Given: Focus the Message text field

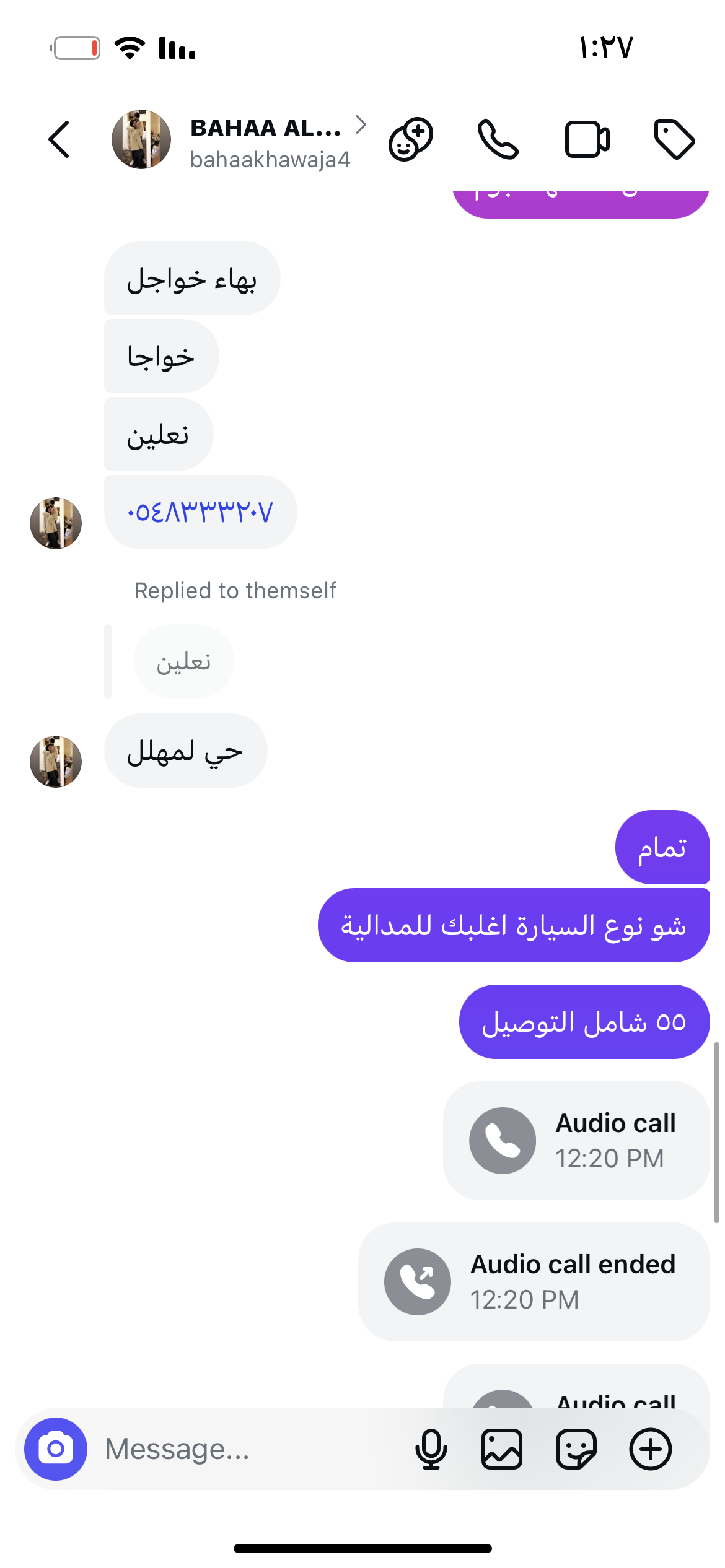Looking at the screenshot, I should (x=248, y=1448).
